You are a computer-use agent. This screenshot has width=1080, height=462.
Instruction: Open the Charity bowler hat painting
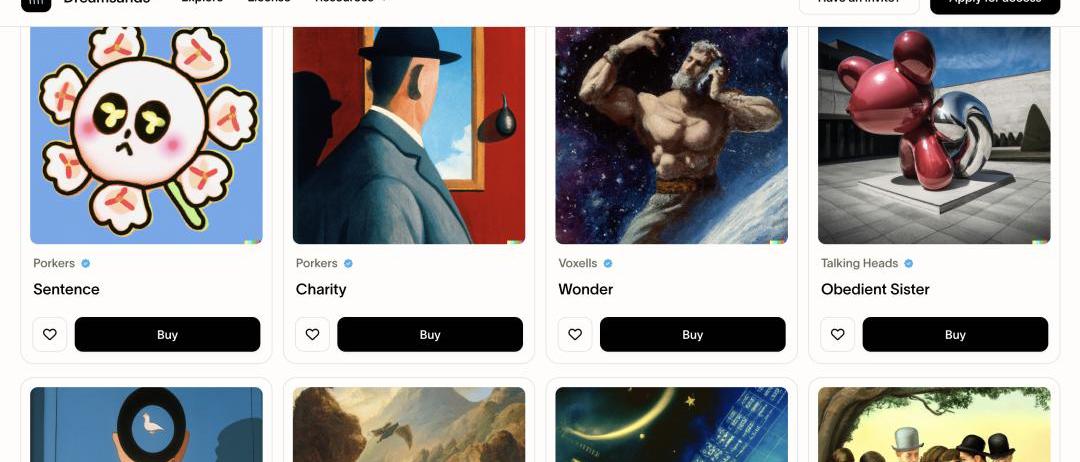[408, 135]
